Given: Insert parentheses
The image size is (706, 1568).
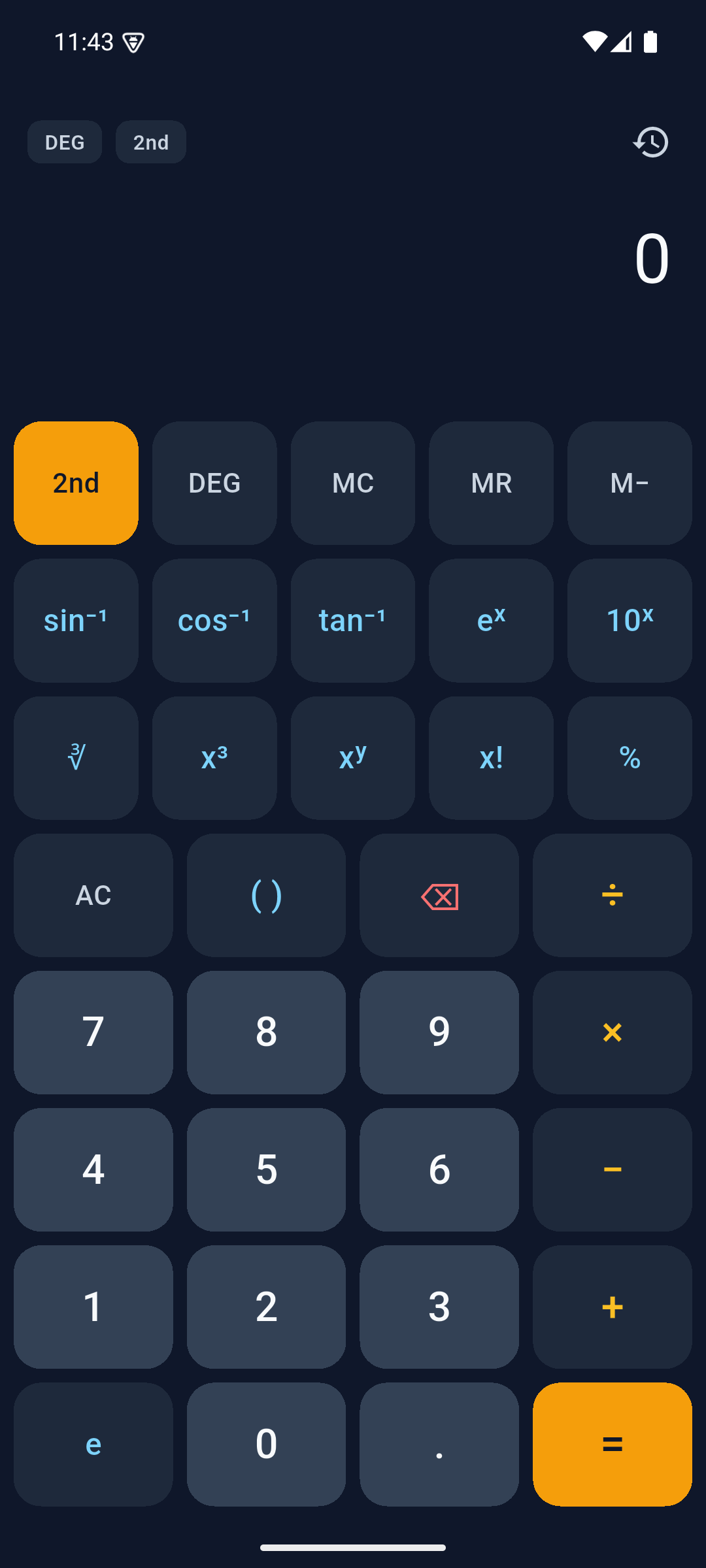Looking at the screenshot, I should click(266, 895).
